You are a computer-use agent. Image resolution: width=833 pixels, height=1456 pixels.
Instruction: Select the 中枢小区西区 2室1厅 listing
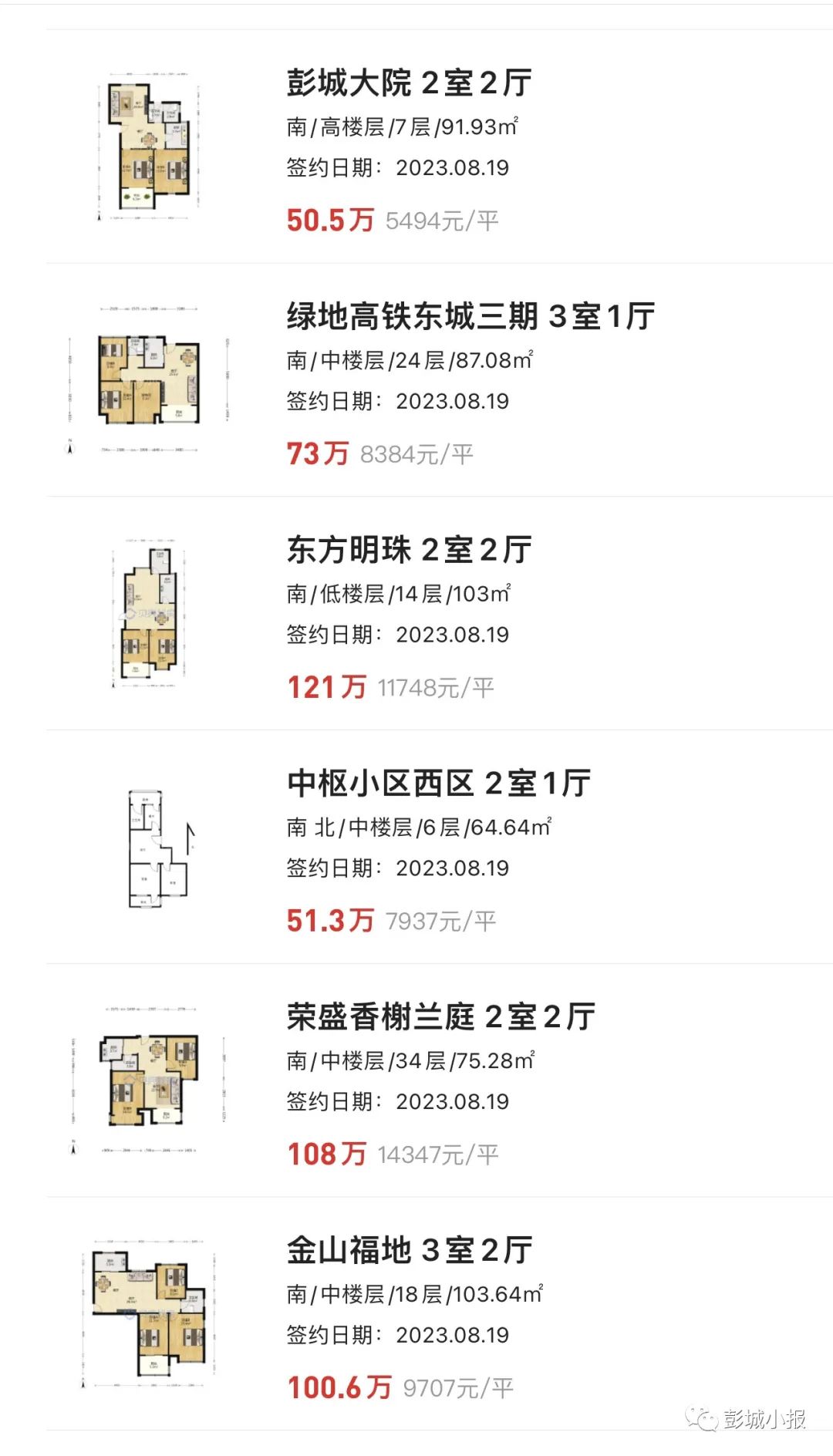pos(440,848)
